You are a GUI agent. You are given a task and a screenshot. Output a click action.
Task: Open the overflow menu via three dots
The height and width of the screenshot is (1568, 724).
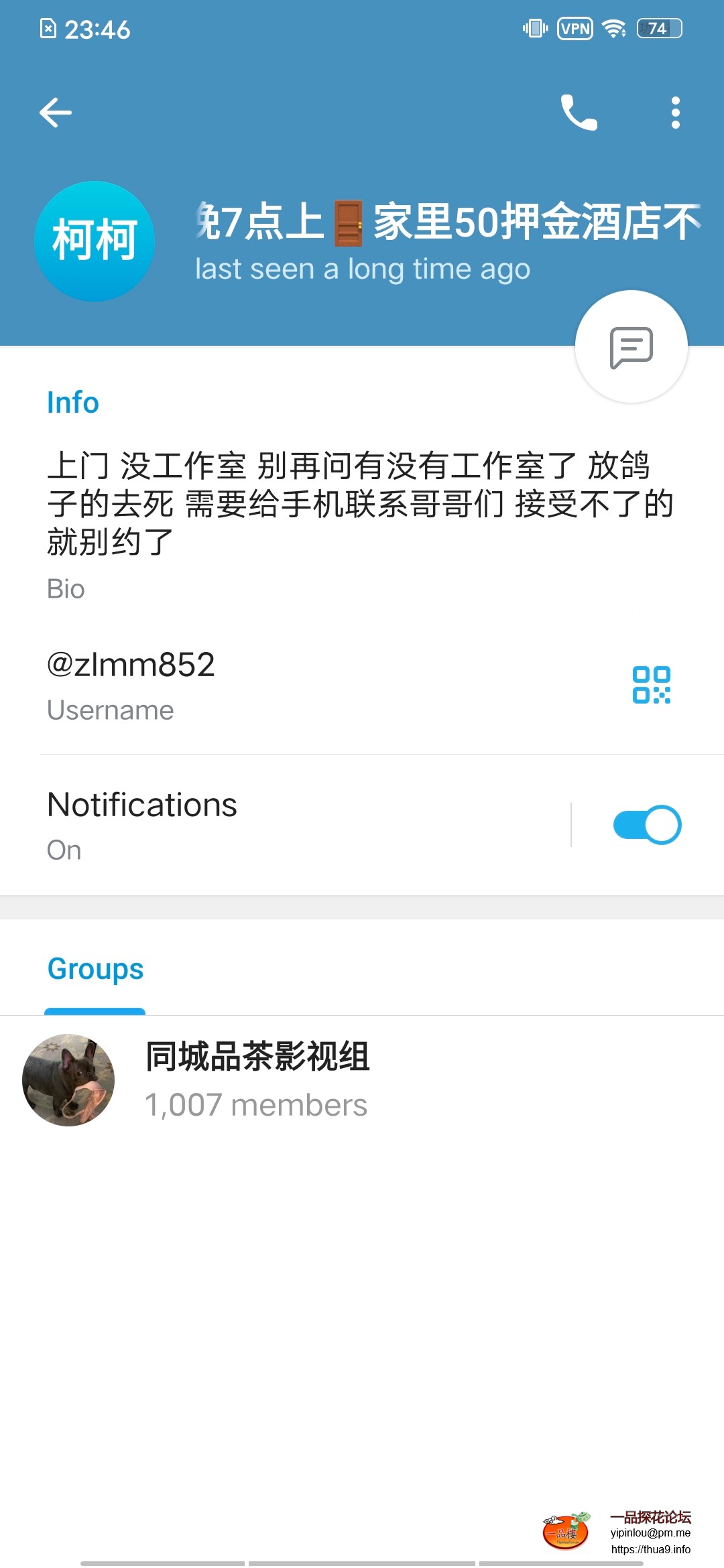click(x=675, y=113)
